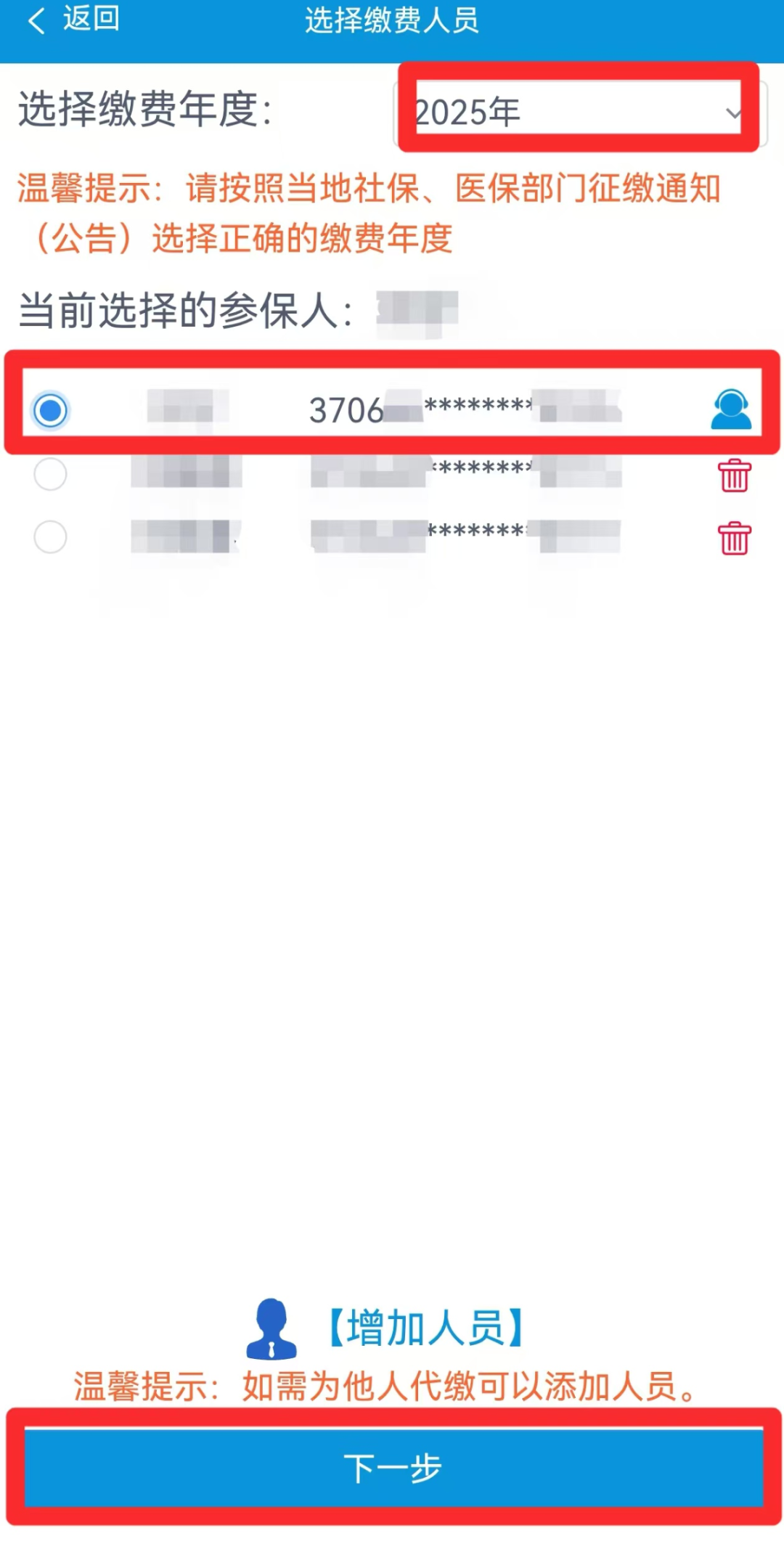The width and height of the screenshot is (784, 1568).
Task: Tap the blue profile icon on first row
Action: coord(731,409)
